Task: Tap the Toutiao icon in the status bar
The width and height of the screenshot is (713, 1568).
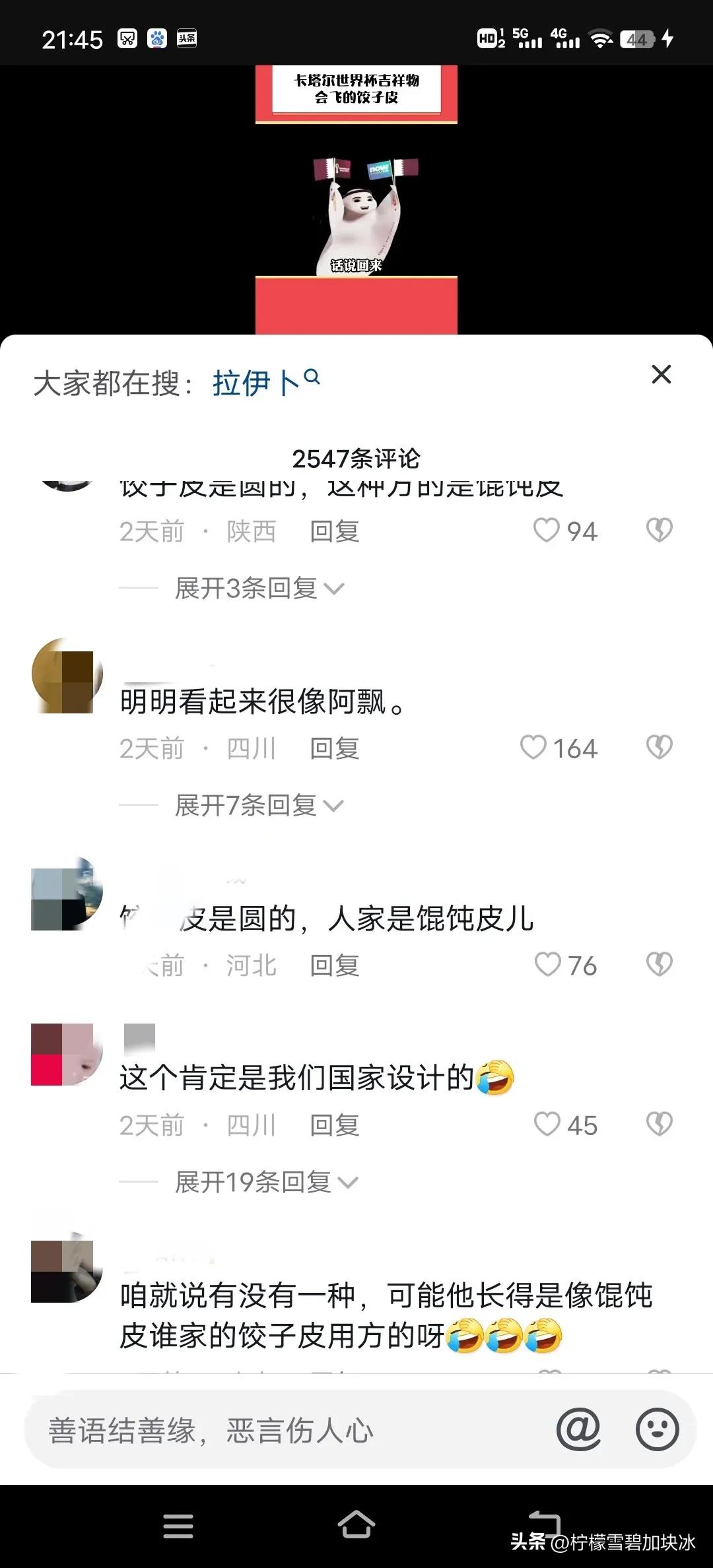Action: (186, 38)
